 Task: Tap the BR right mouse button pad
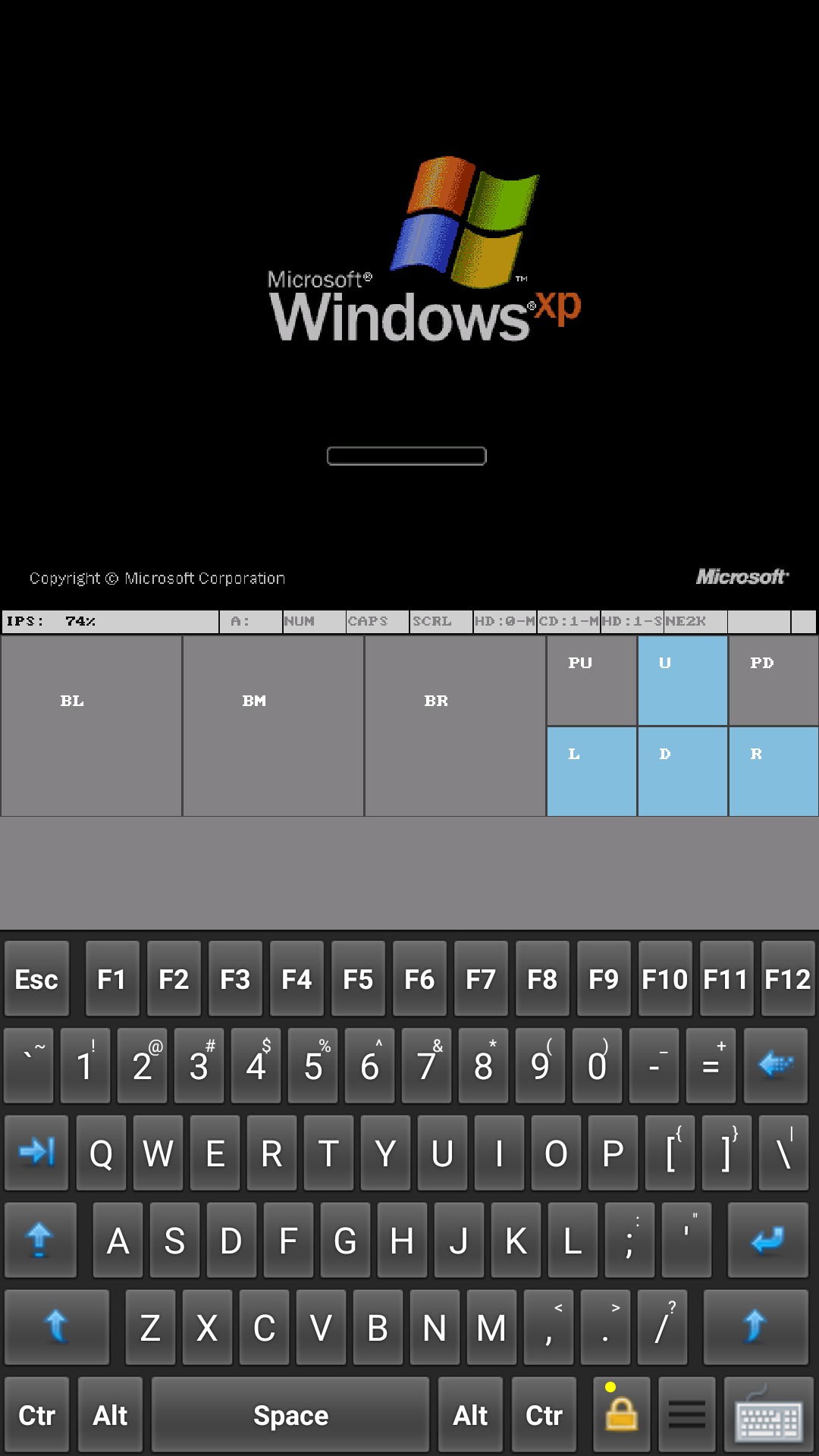tap(455, 726)
